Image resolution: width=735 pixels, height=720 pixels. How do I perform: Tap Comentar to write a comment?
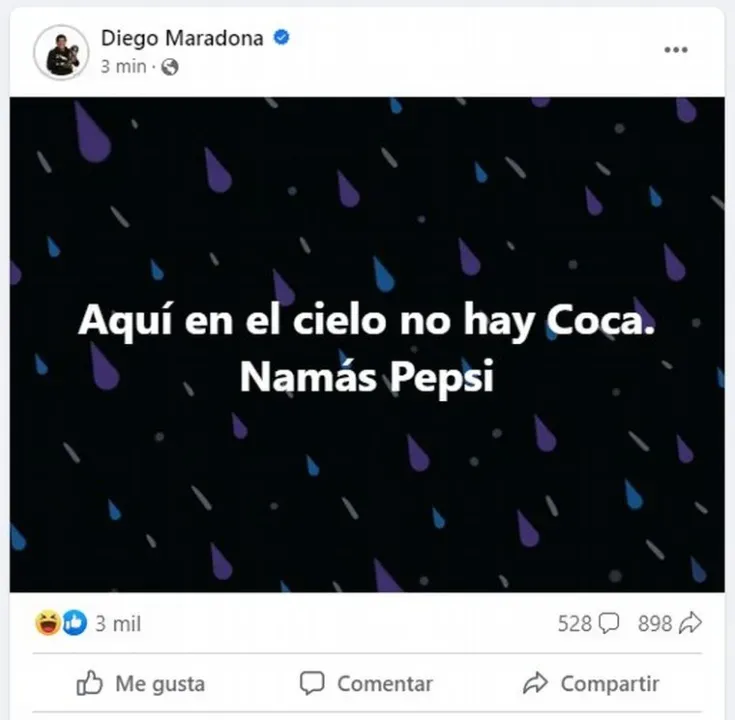[367, 684]
